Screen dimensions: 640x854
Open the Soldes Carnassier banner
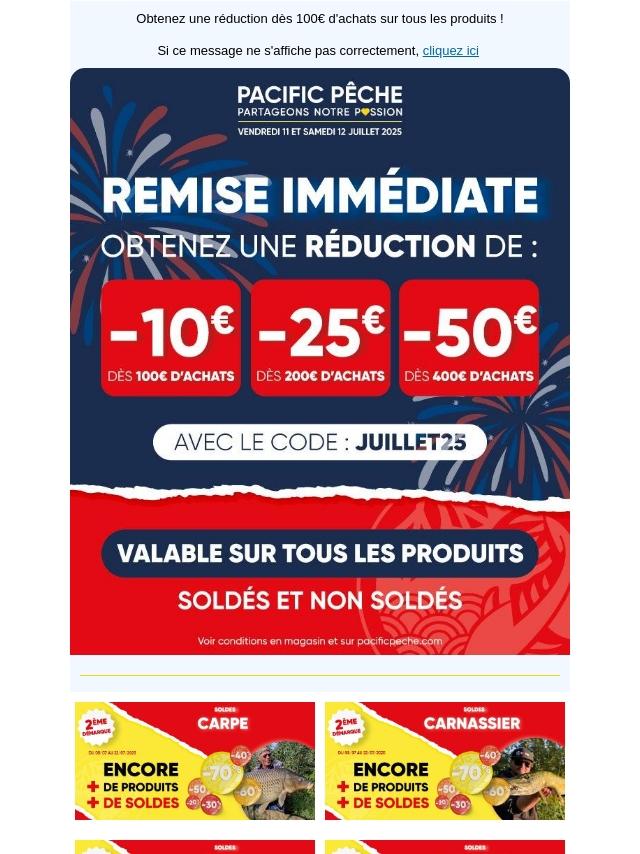click(445, 761)
